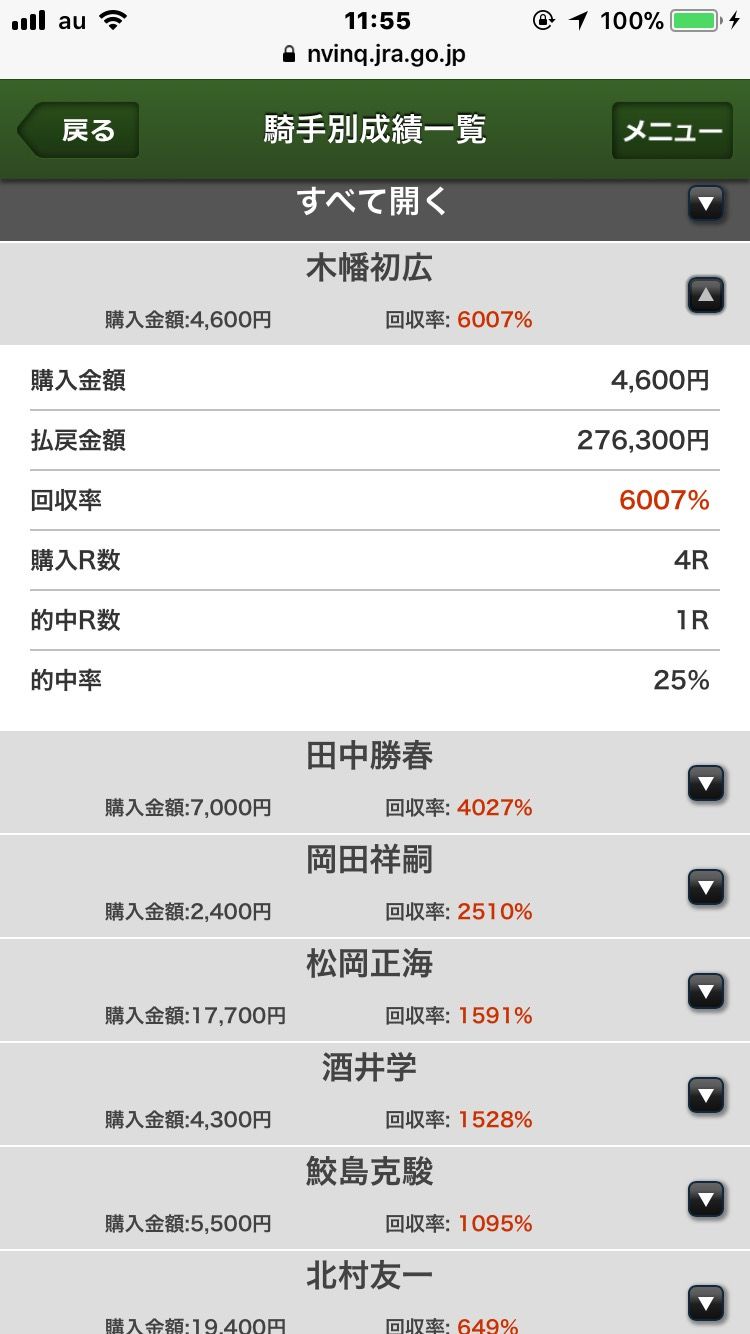Expand all jockeys with すべて開く
Screen dimensions: 750x1334
tap(706, 204)
